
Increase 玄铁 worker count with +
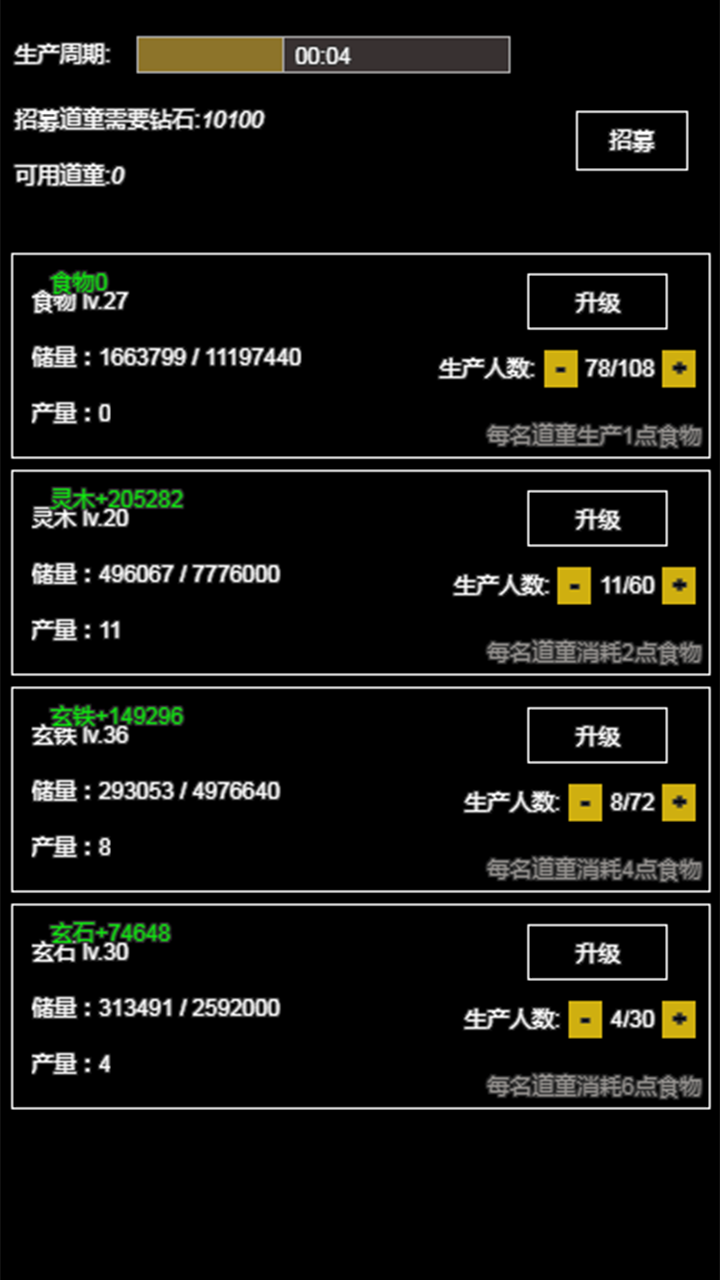[x=678, y=803]
